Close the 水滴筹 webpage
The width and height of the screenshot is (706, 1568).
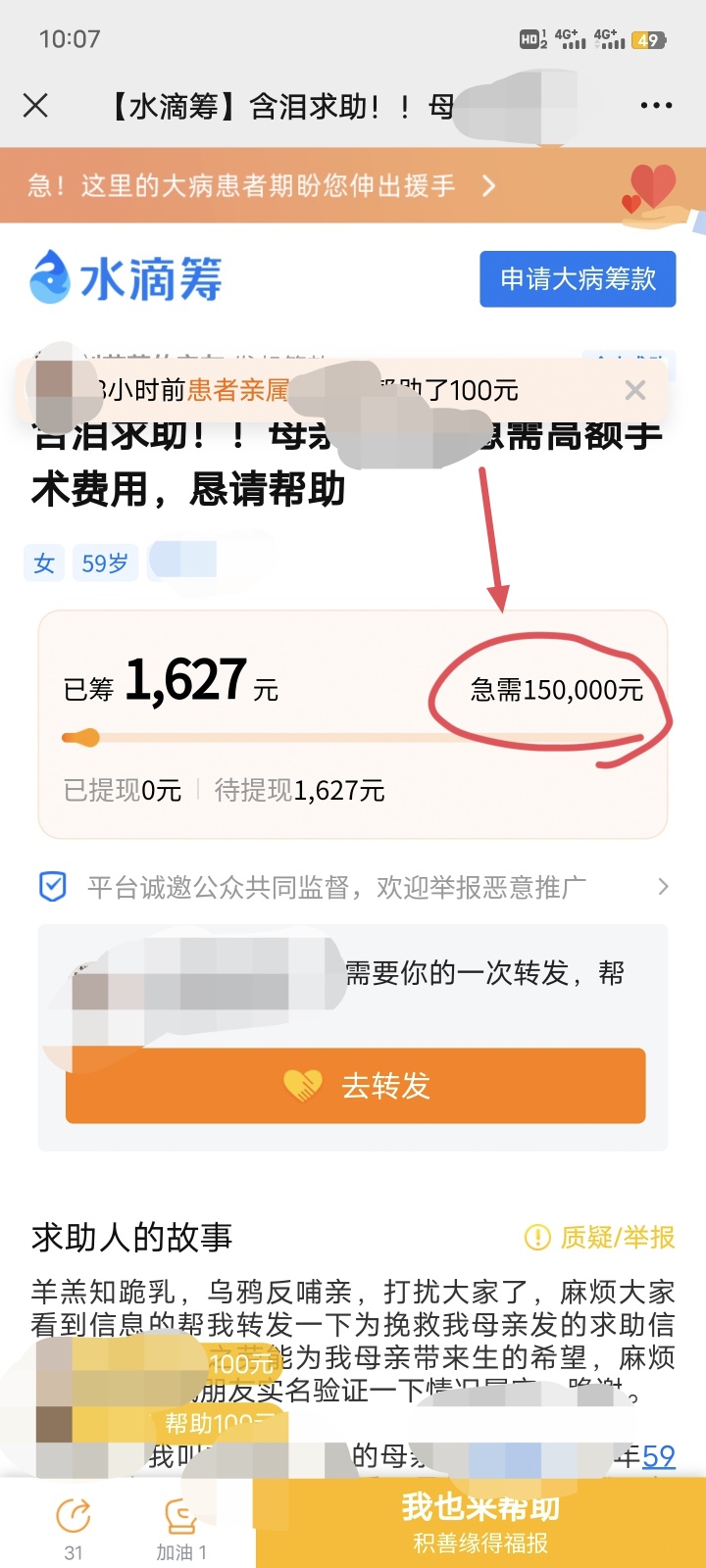36,105
